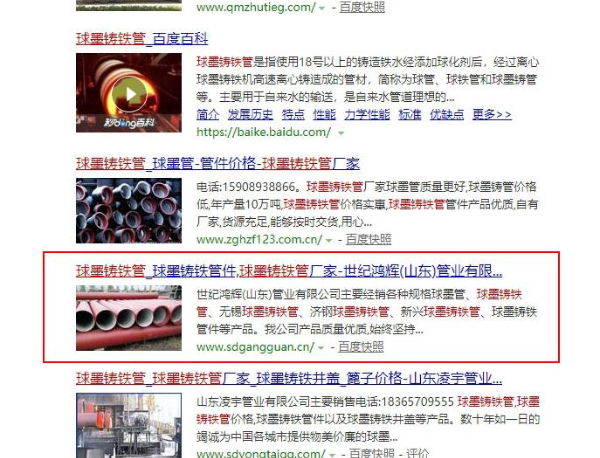
Task: Open the 优缺点 sublink
Action: [446, 114]
